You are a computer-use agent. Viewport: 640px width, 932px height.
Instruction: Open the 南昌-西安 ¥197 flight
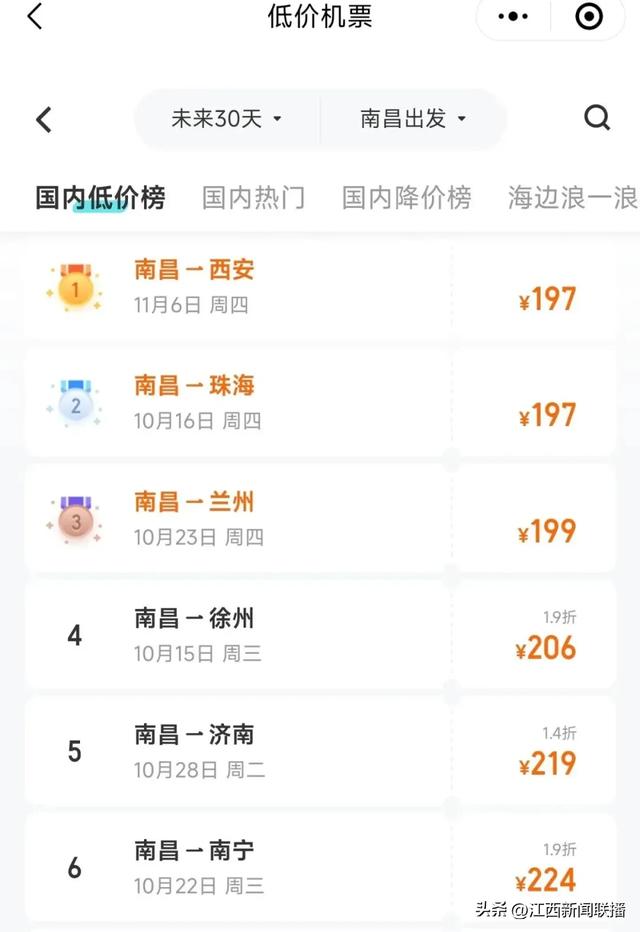tap(320, 286)
